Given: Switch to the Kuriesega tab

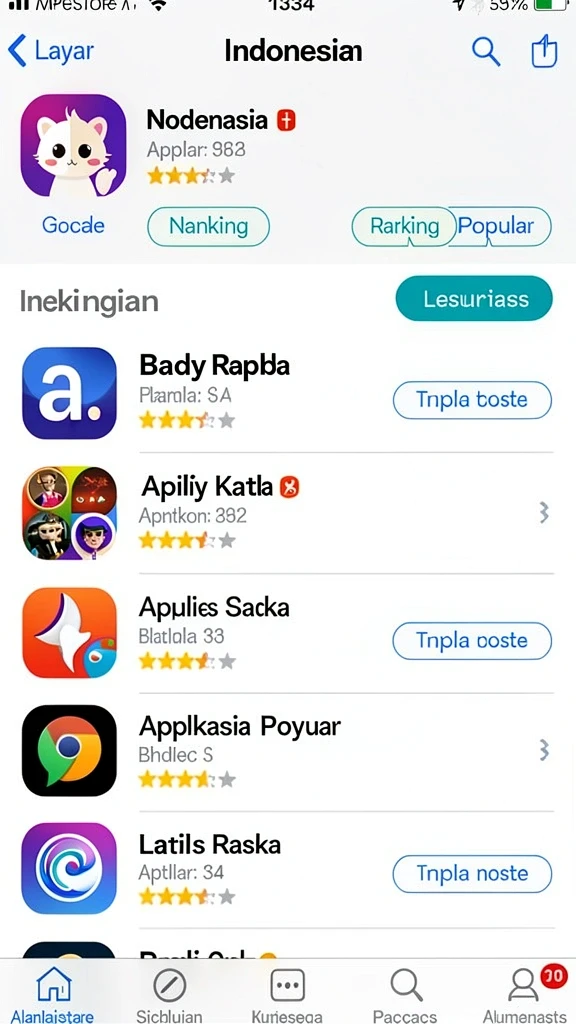Looking at the screenshot, I should click(x=287, y=993).
